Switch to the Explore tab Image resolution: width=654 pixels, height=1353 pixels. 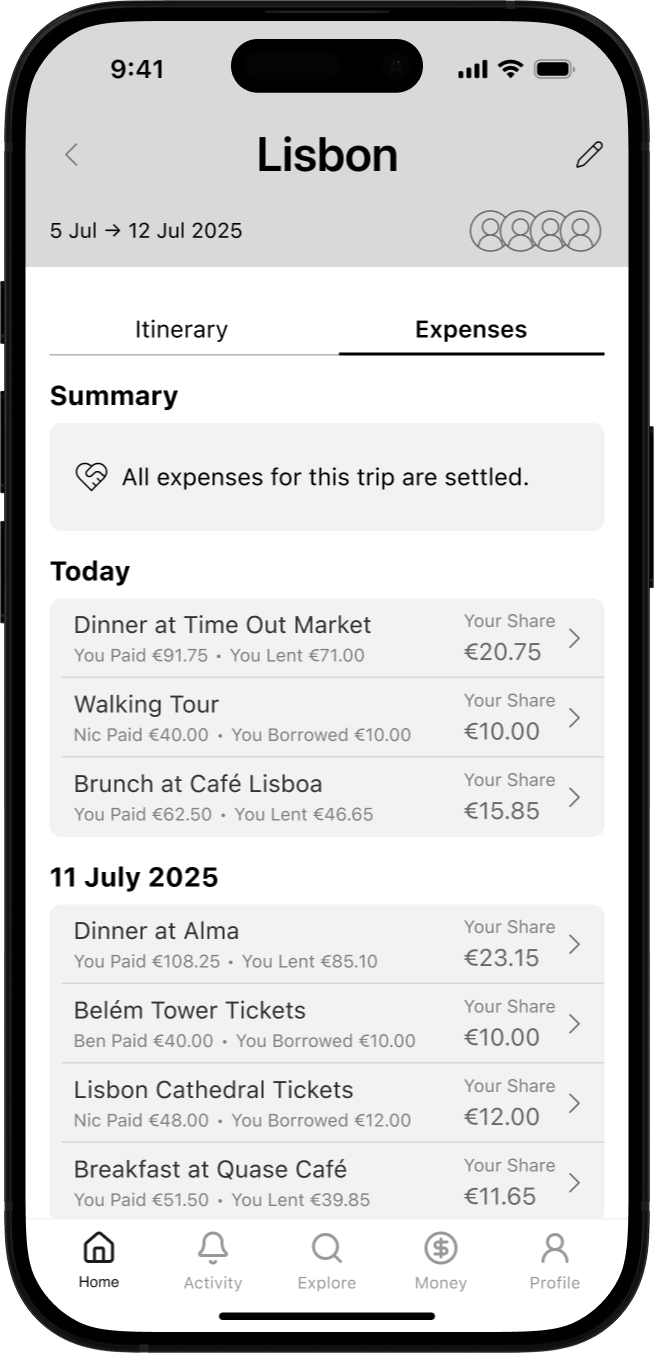point(327,1260)
